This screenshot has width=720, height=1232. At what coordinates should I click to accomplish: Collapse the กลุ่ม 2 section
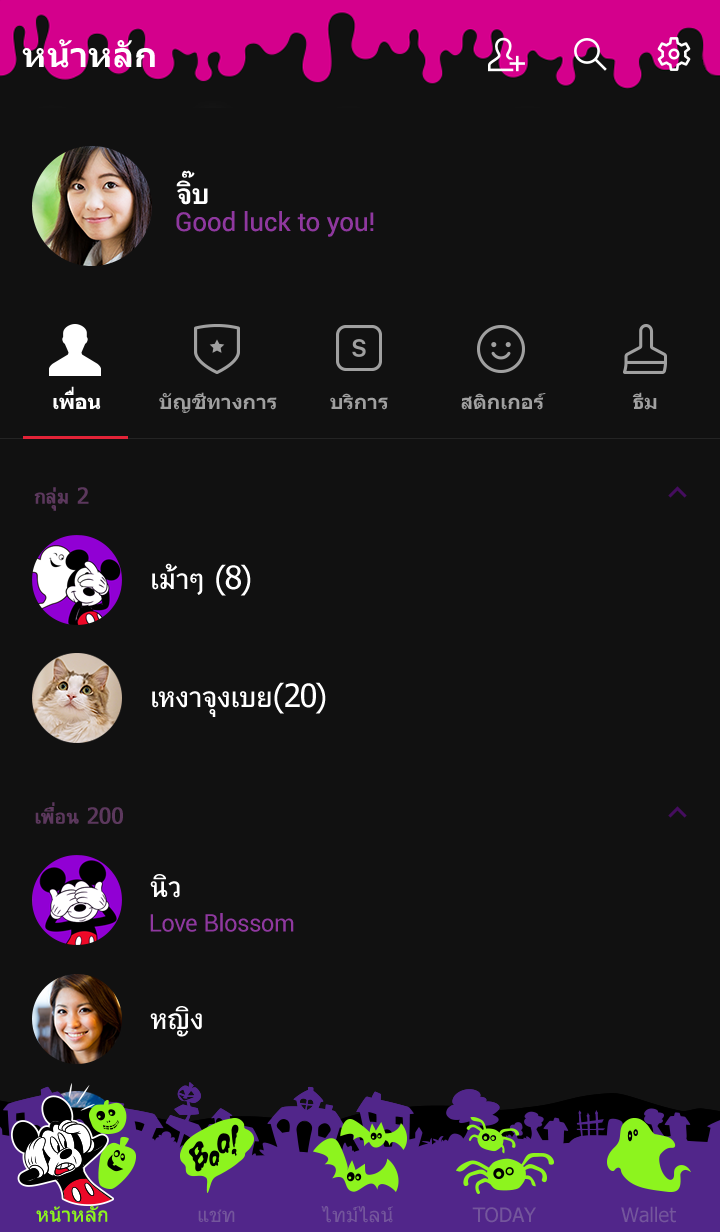click(x=677, y=492)
